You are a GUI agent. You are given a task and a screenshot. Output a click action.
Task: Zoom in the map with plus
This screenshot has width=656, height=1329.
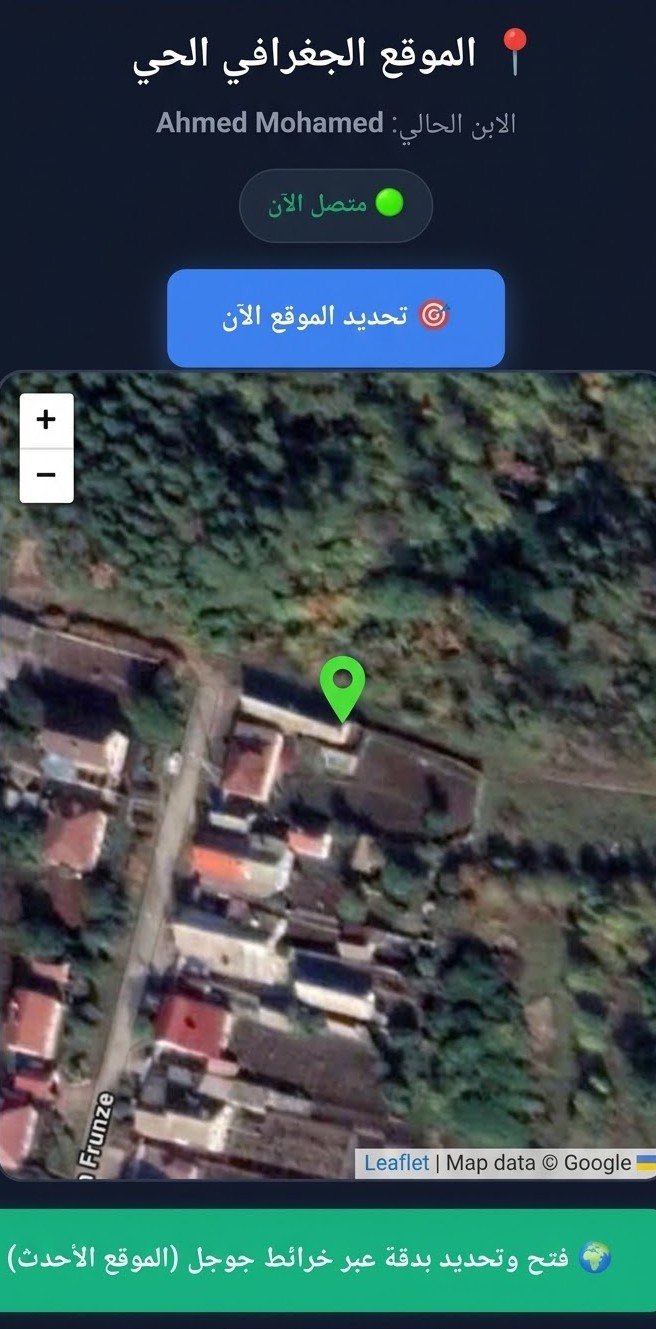[x=46, y=420]
